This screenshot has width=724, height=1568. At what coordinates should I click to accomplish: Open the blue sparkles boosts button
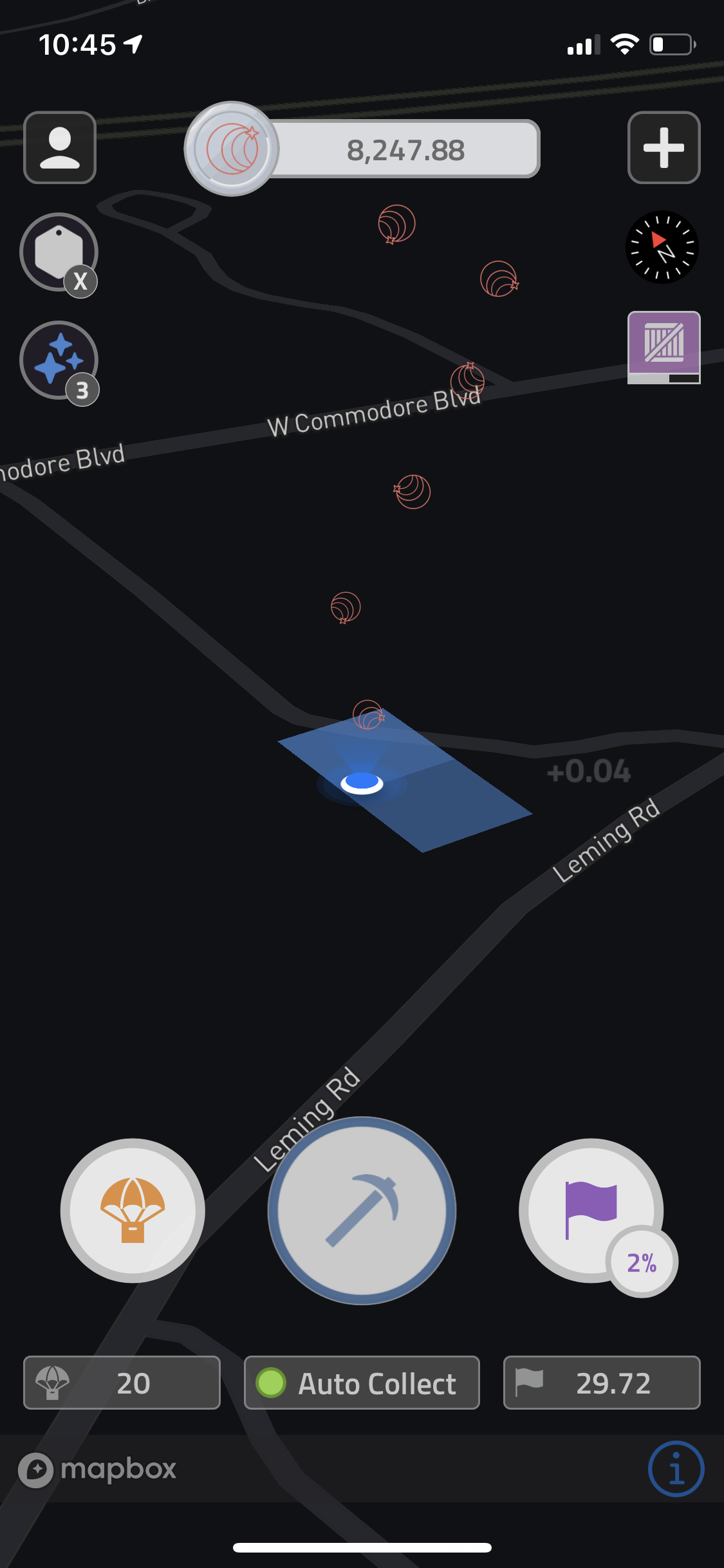tap(59, 360)
